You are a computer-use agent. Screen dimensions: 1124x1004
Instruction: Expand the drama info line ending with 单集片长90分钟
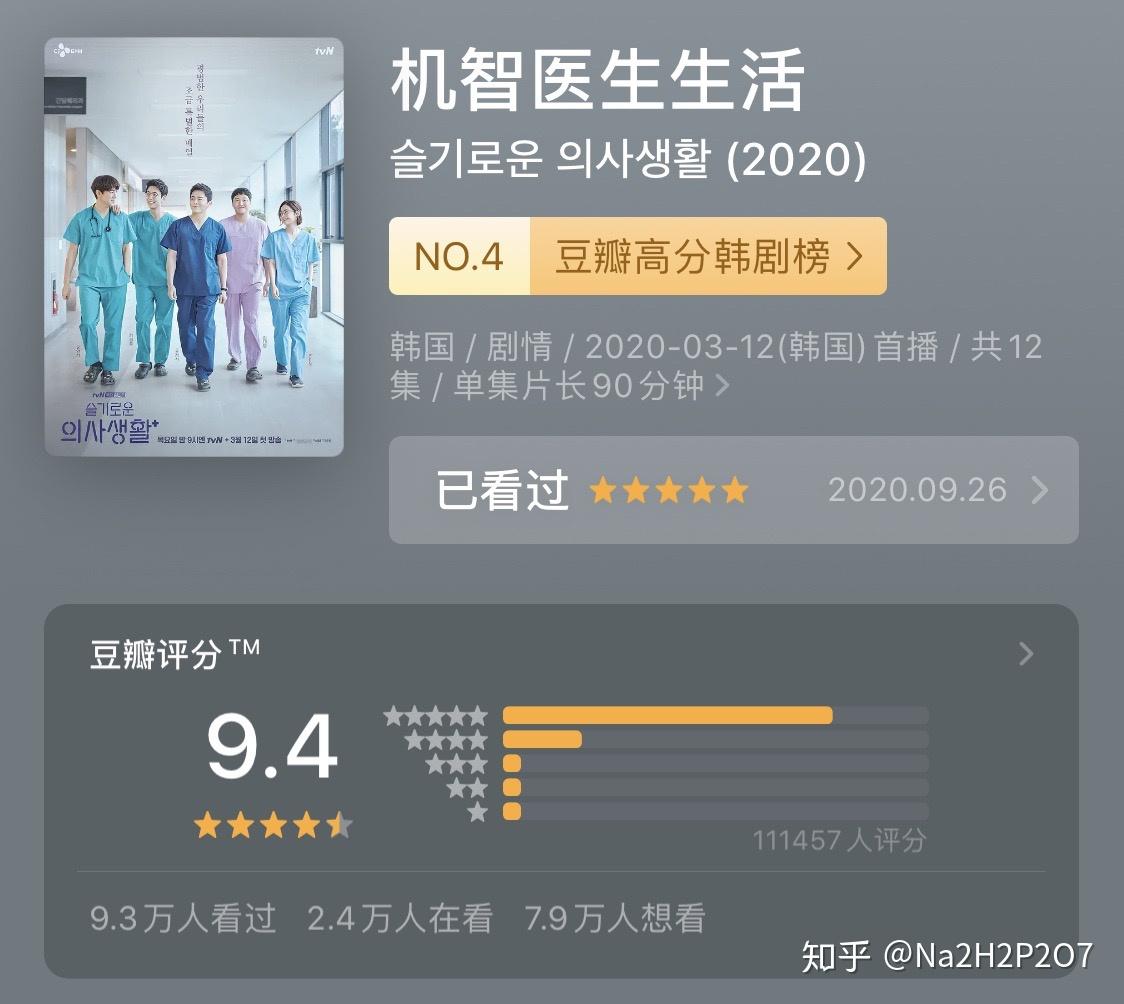pyautogui.click(x=722, y=386)
